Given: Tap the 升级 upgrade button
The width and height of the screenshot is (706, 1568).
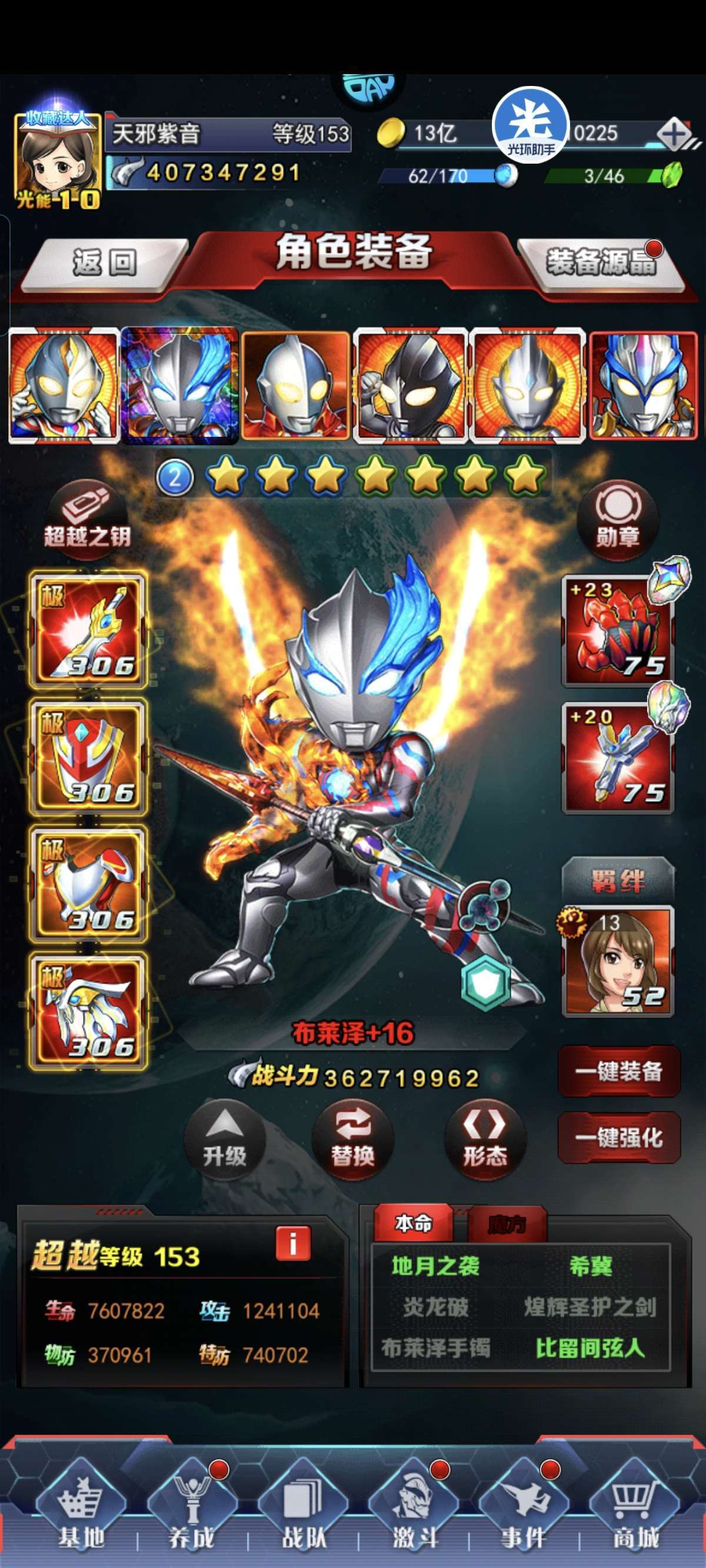Looking at the screenshot, I should click(x=225, y=1140).
